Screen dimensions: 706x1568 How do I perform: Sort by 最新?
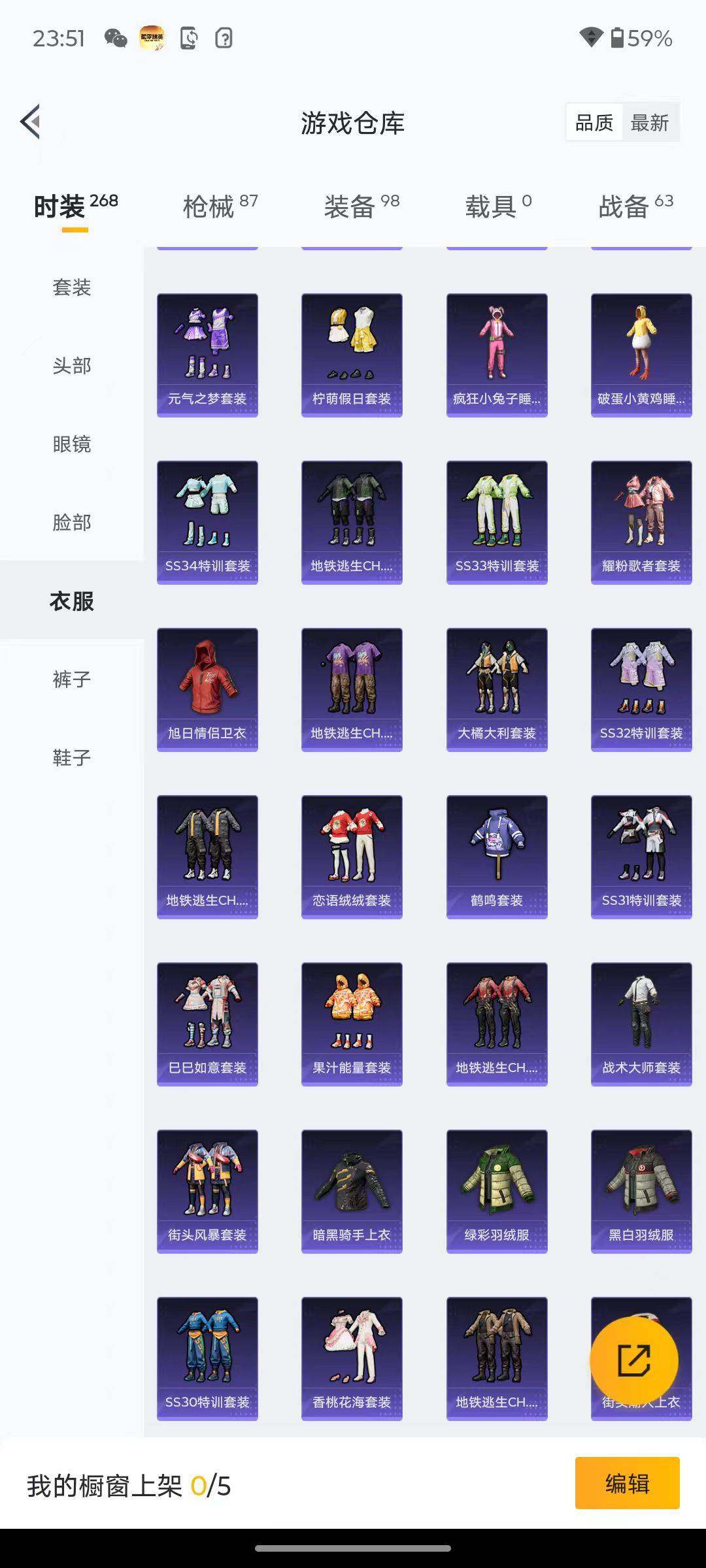point(649,122)
